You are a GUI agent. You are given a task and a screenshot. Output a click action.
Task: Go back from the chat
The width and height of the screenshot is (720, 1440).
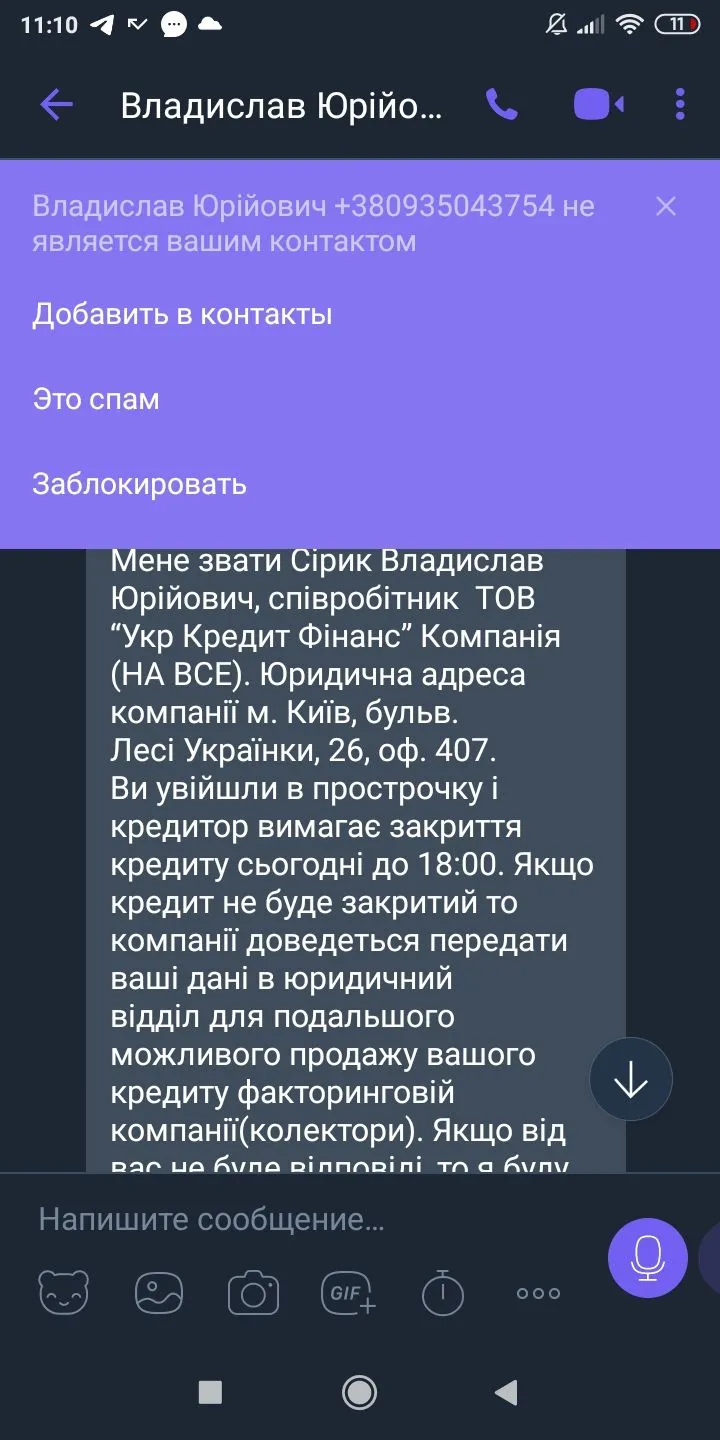56,104
